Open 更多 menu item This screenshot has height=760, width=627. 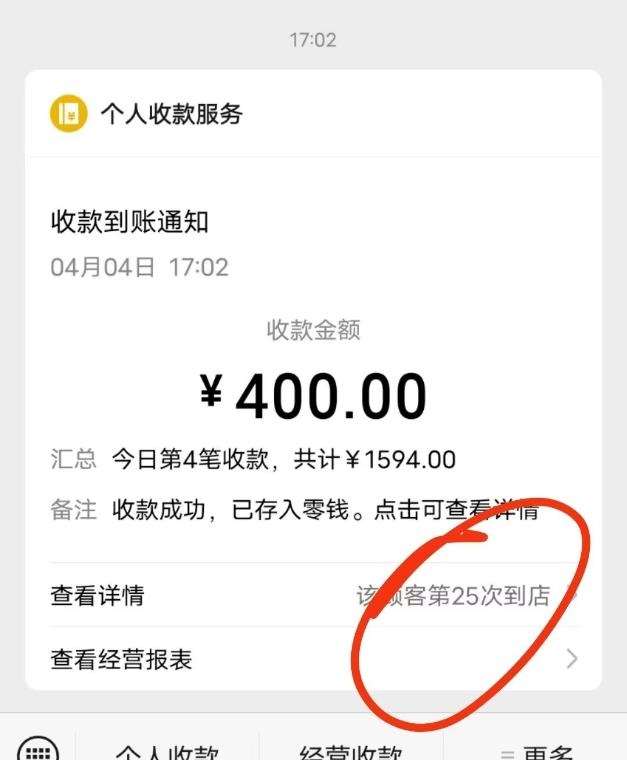[x=537, y=750]
